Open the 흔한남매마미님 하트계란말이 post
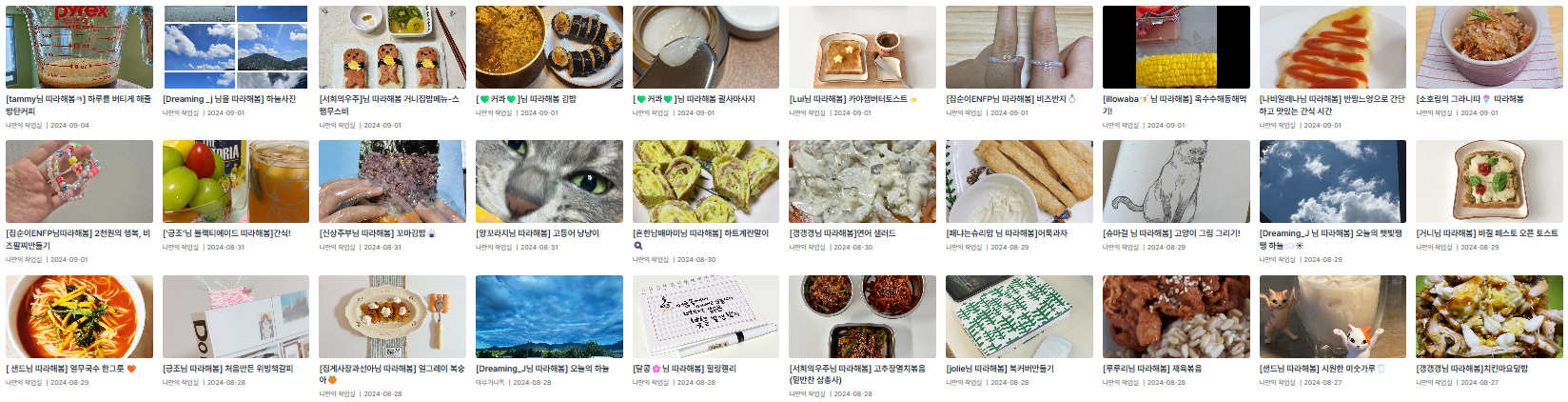This screenshot has height=402, width=1568. click(x=706, y=182)
